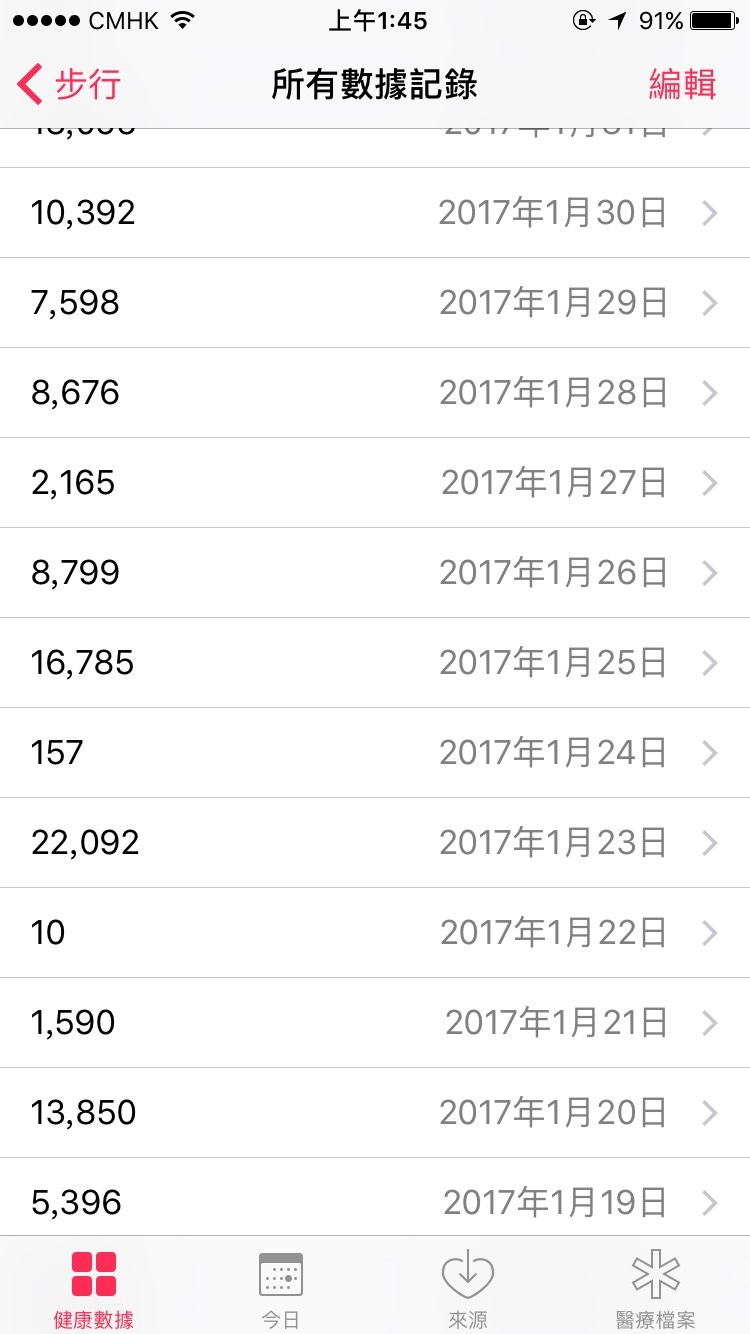Screen dimensions: 750x1334
Task: Open the 2017年1月19日 record of 5,396
Action: pyautogui.click(x=375, y=1198)
